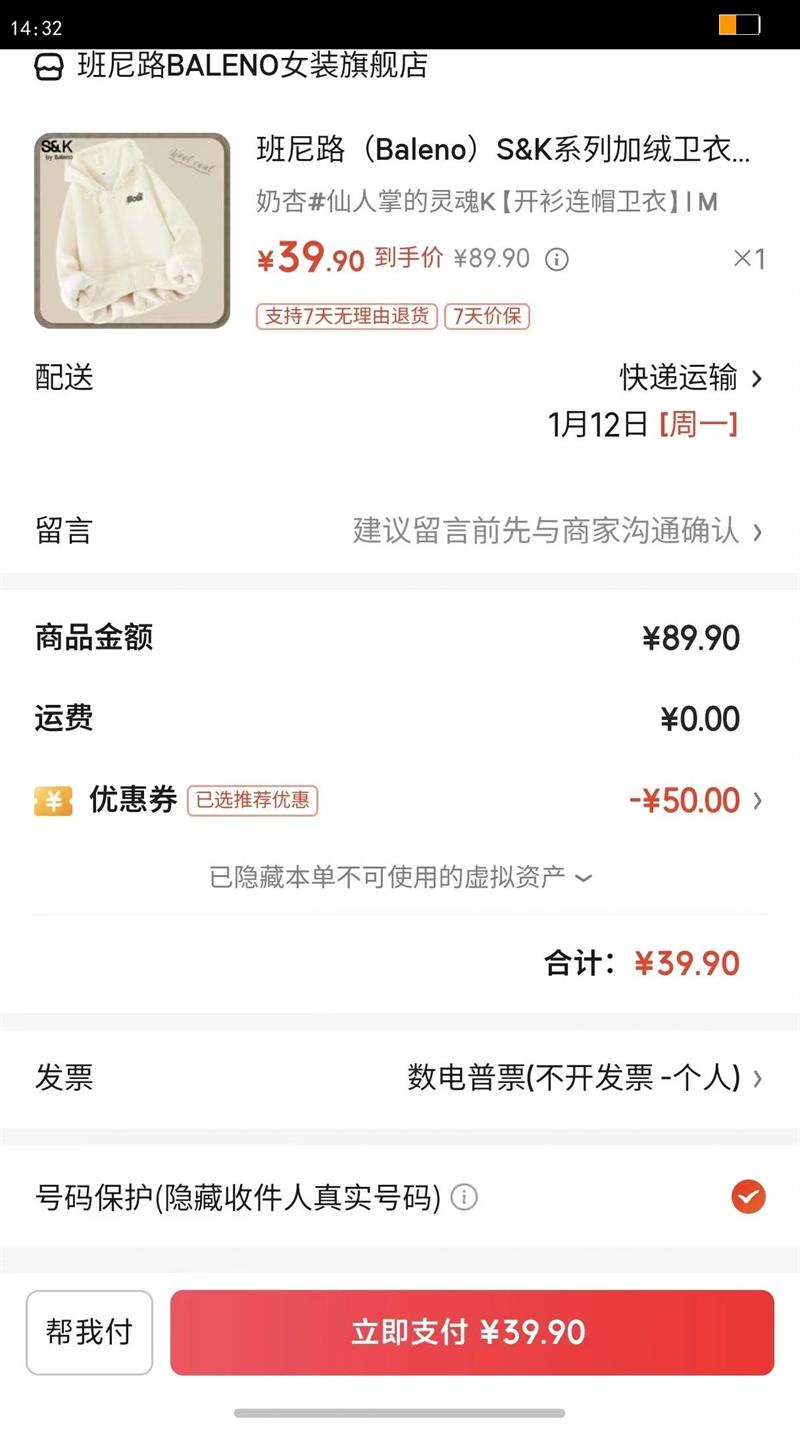This screenshot has height=1434, width=800.
Task: Tap the info icon beside ¥89.90 price
Action: [x=557, y=260]
